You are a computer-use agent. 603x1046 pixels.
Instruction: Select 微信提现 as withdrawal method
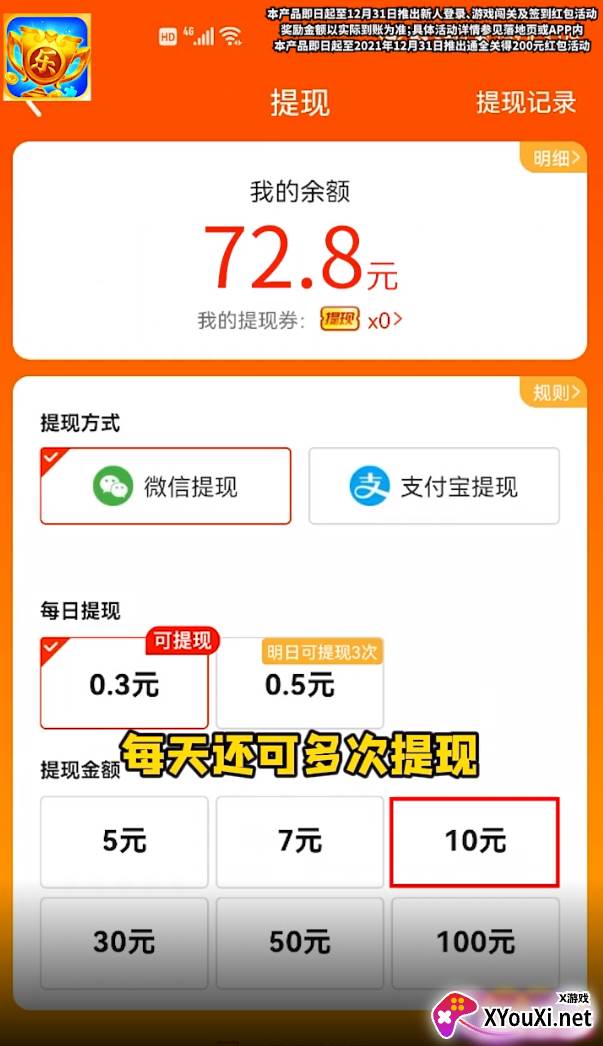coord(166,487)
